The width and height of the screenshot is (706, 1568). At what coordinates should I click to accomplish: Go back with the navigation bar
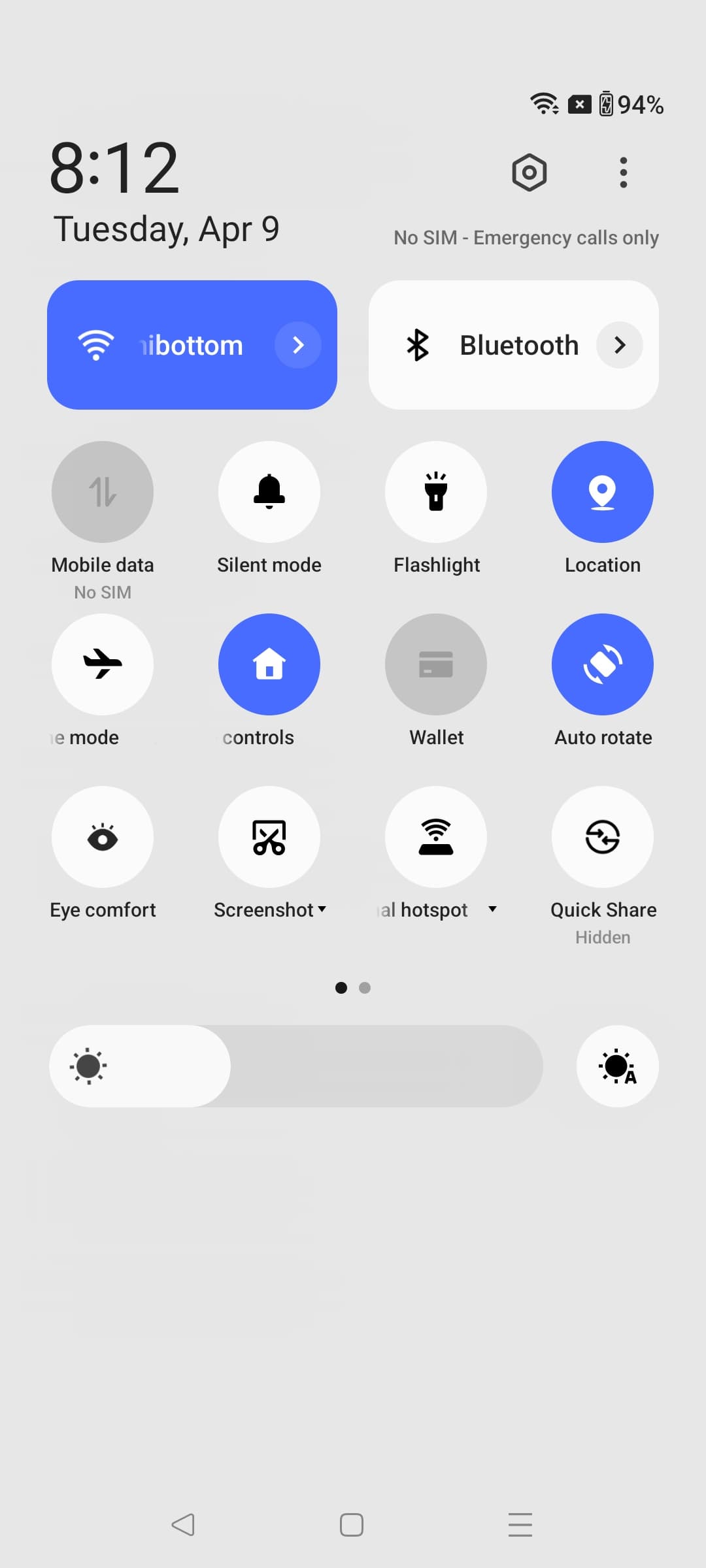tap(183, 1525)
